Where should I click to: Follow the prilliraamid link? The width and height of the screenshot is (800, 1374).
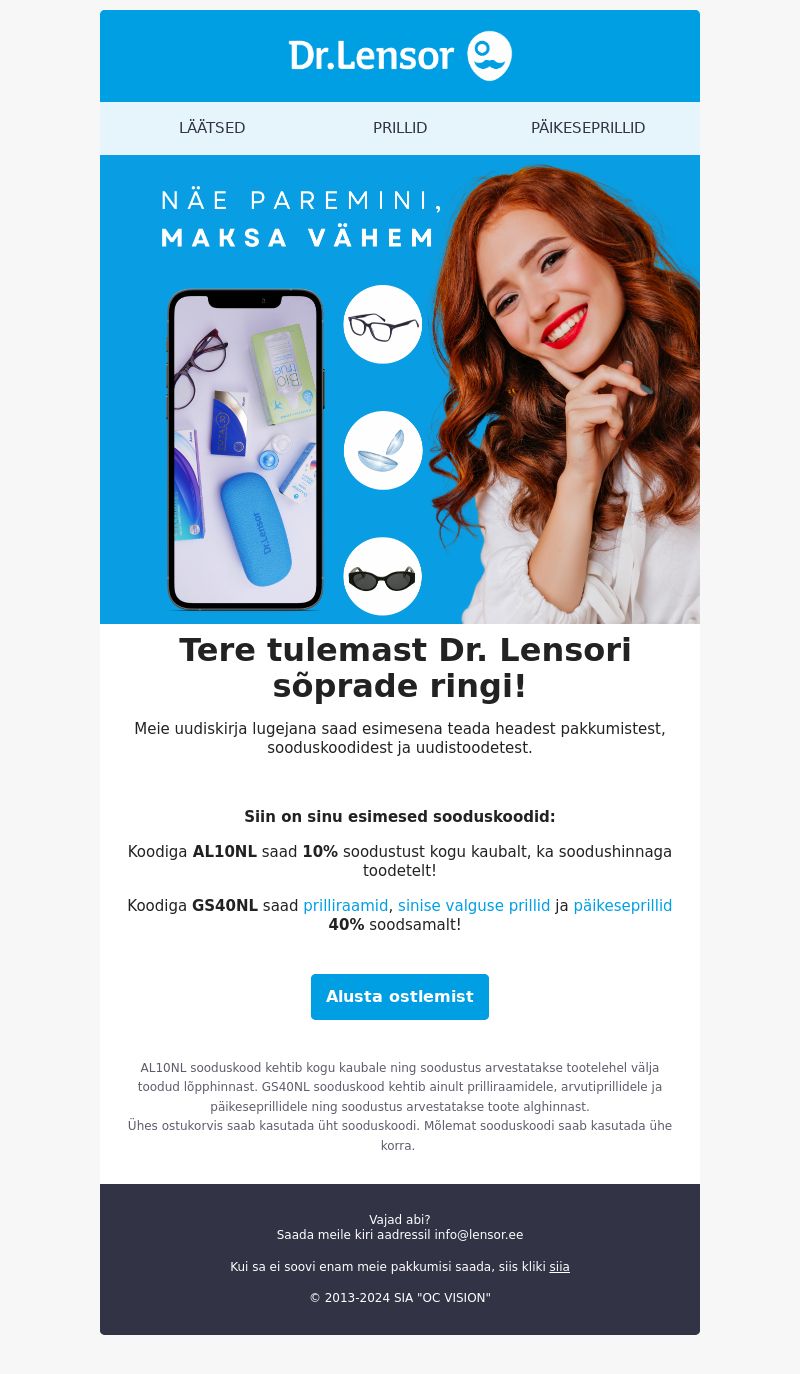pos(346,906)
